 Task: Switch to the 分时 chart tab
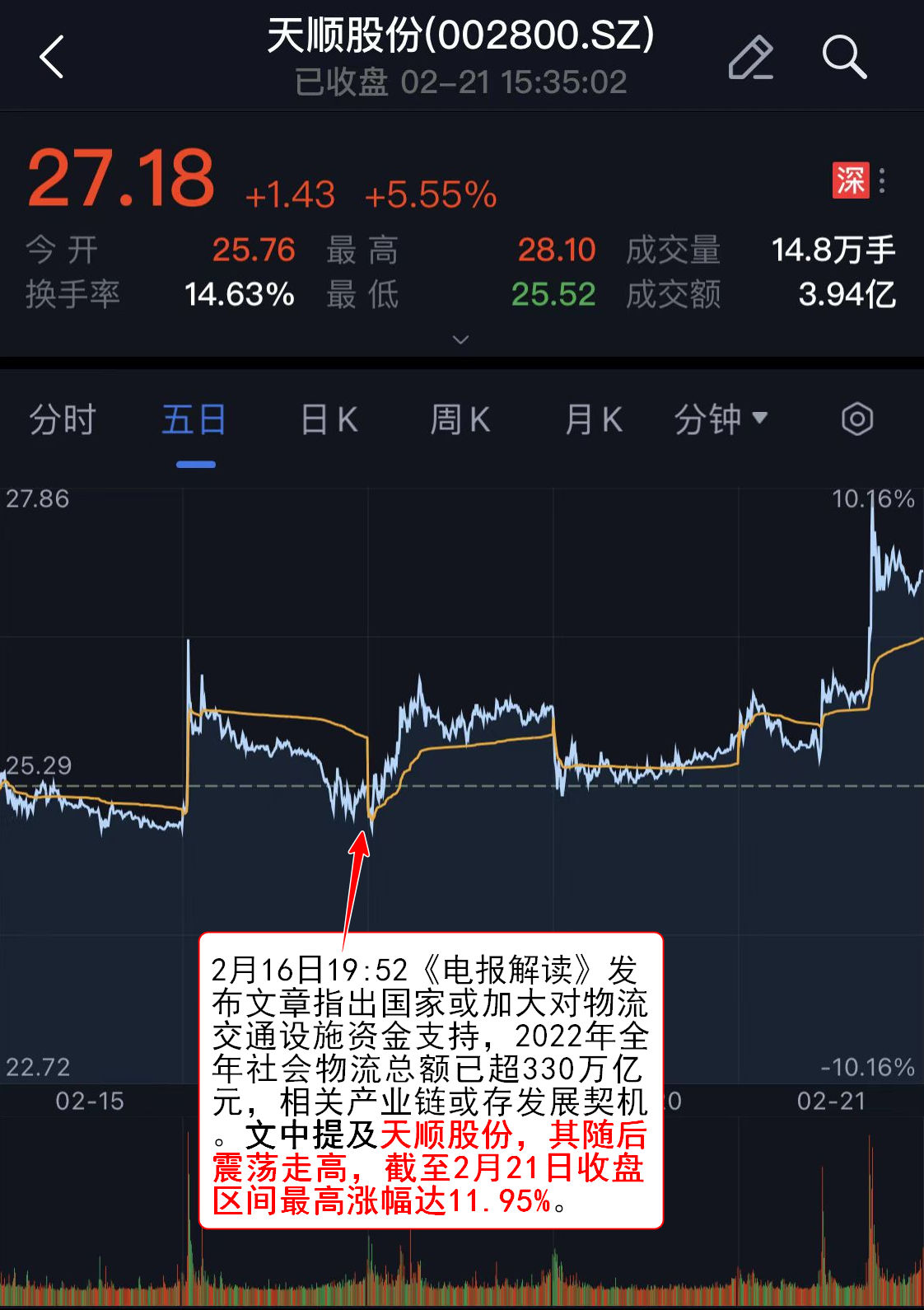tap(63, 420)
